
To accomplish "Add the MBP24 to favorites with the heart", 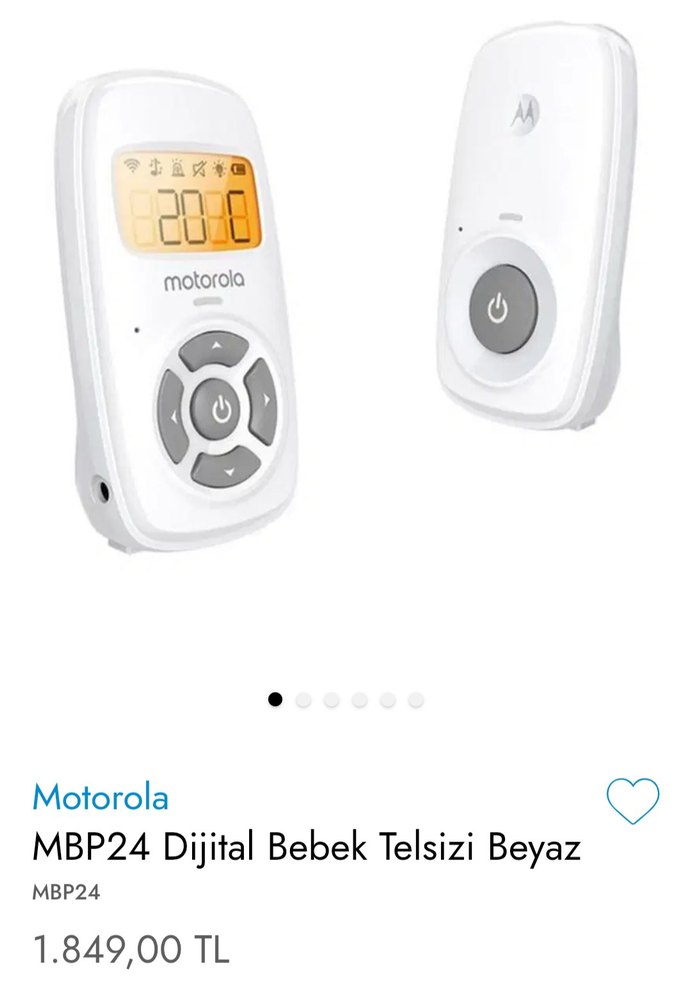I will pyautogui.click(x=633, y=800).
